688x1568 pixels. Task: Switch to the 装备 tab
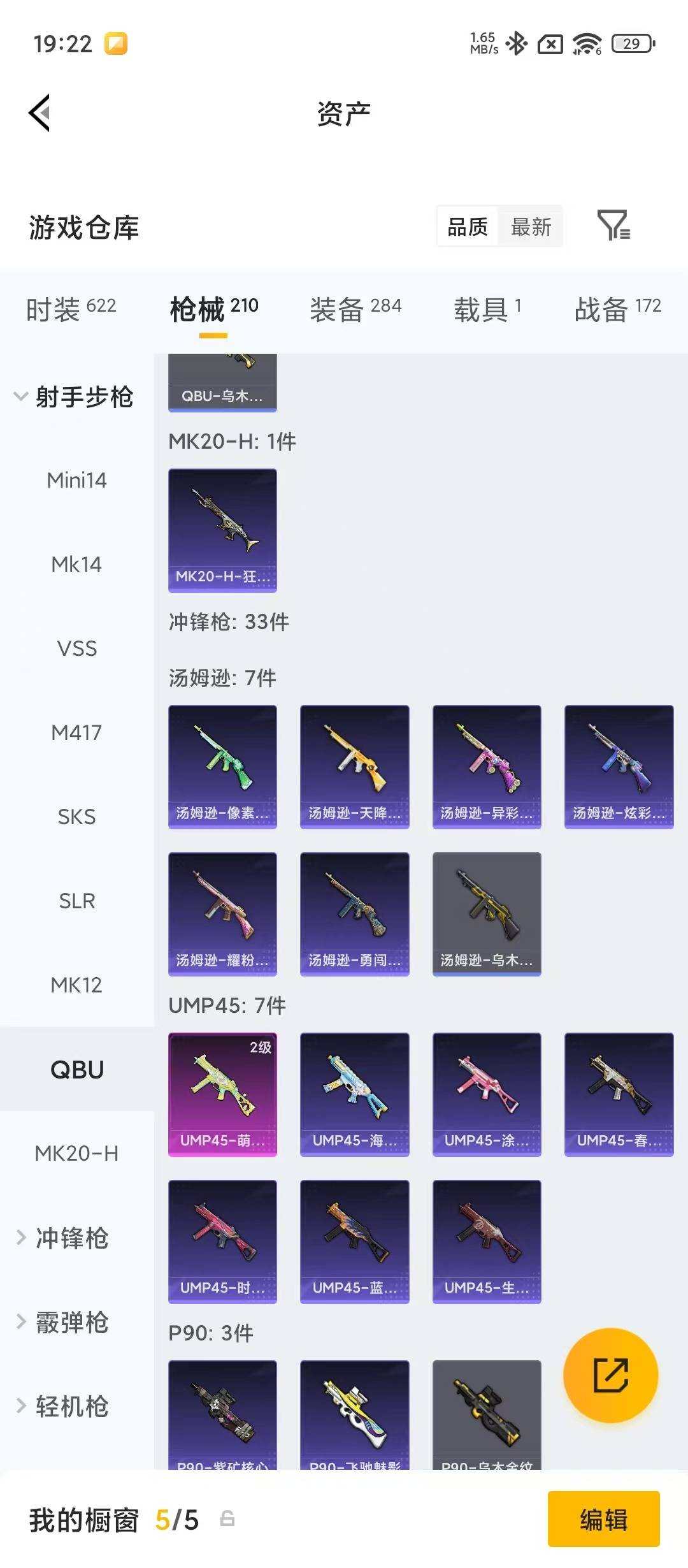click(355, 309)
